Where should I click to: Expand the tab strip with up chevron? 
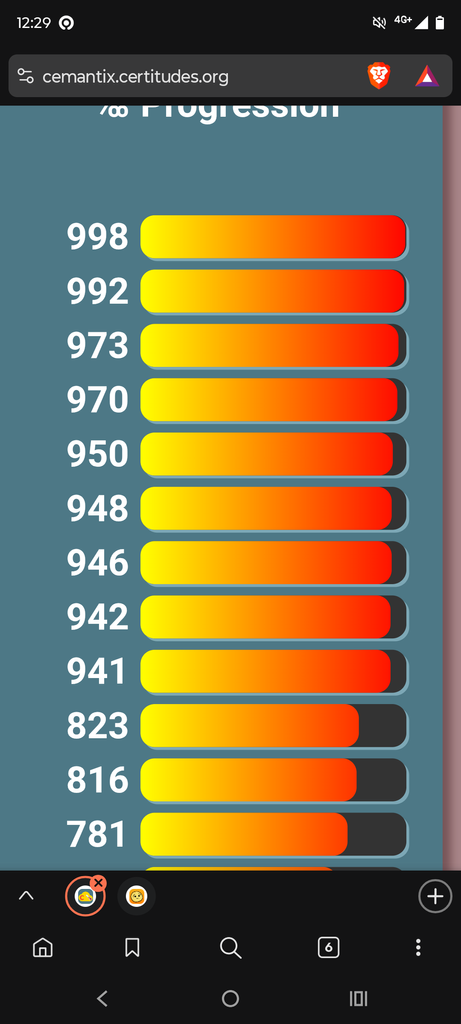point(25,896)
